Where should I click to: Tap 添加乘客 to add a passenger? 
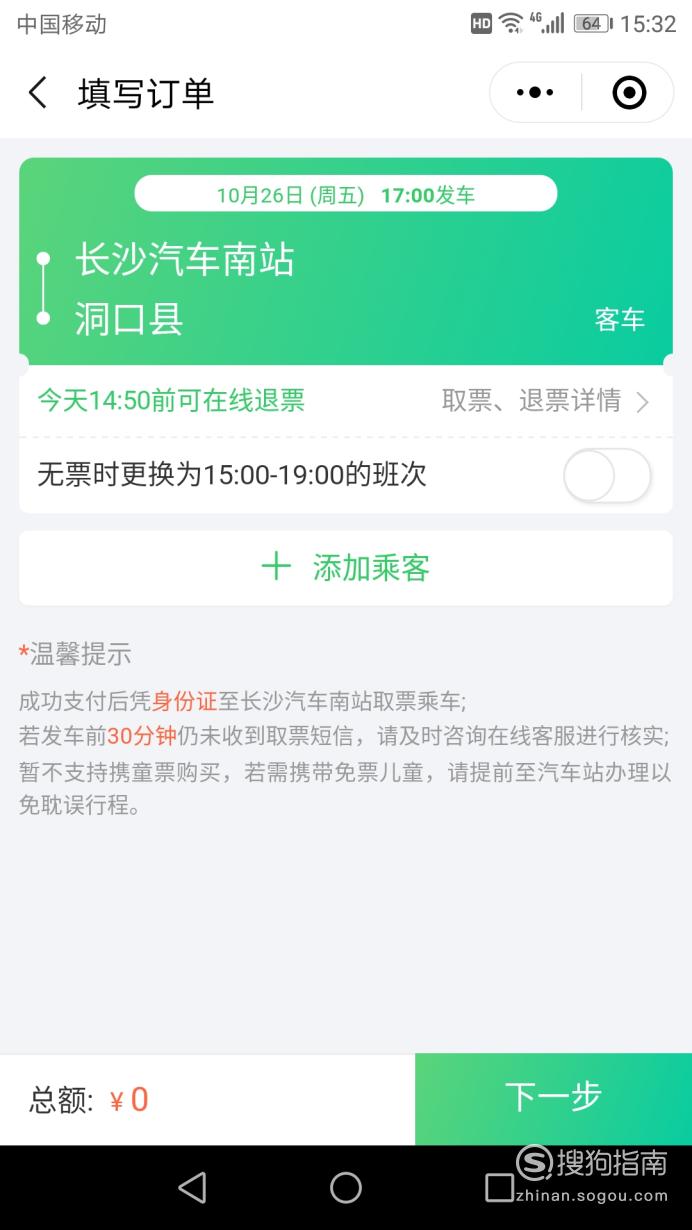[x=346, y=568]
